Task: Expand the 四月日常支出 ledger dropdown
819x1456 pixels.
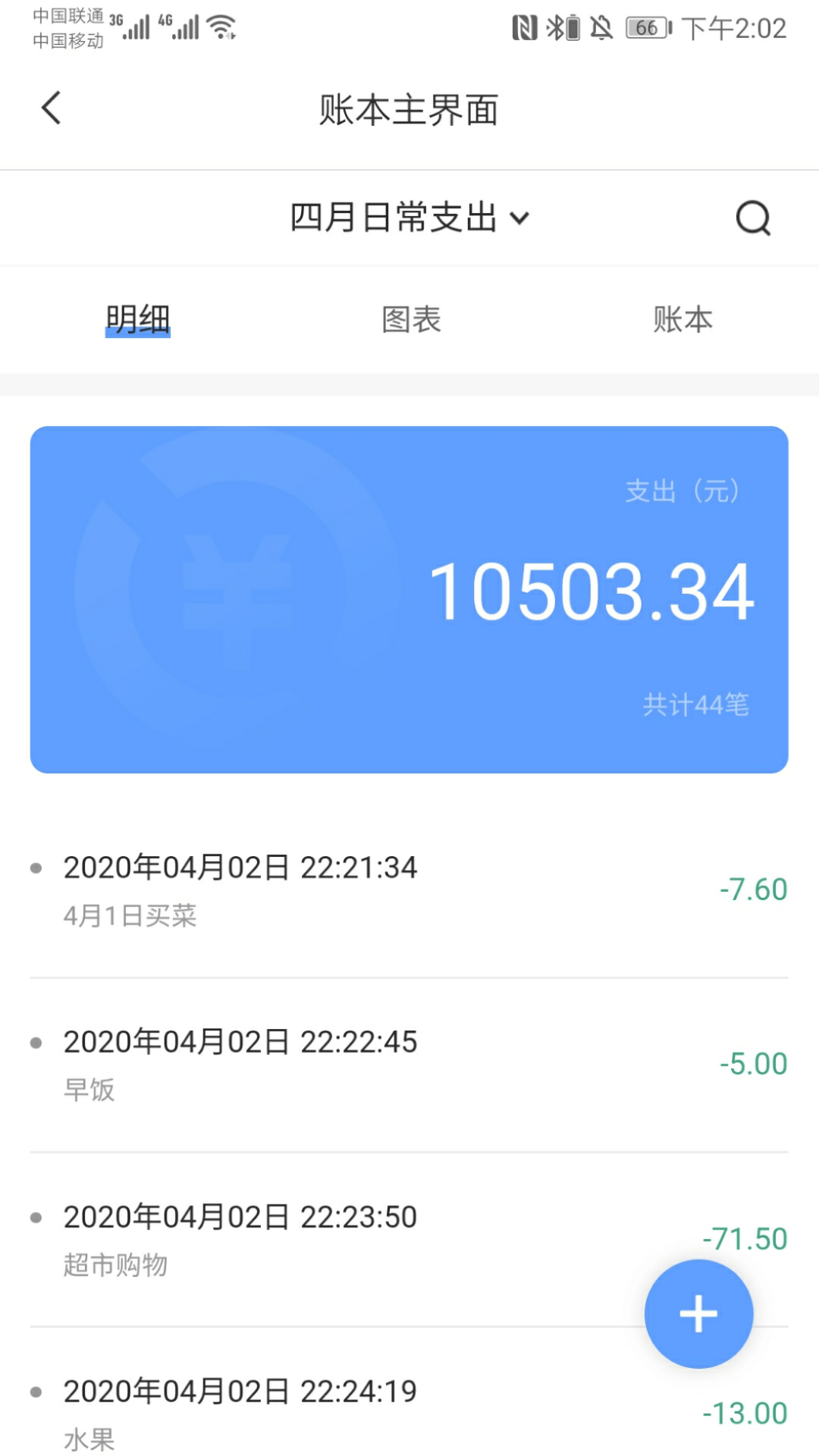Action: (x=409, y=218)
